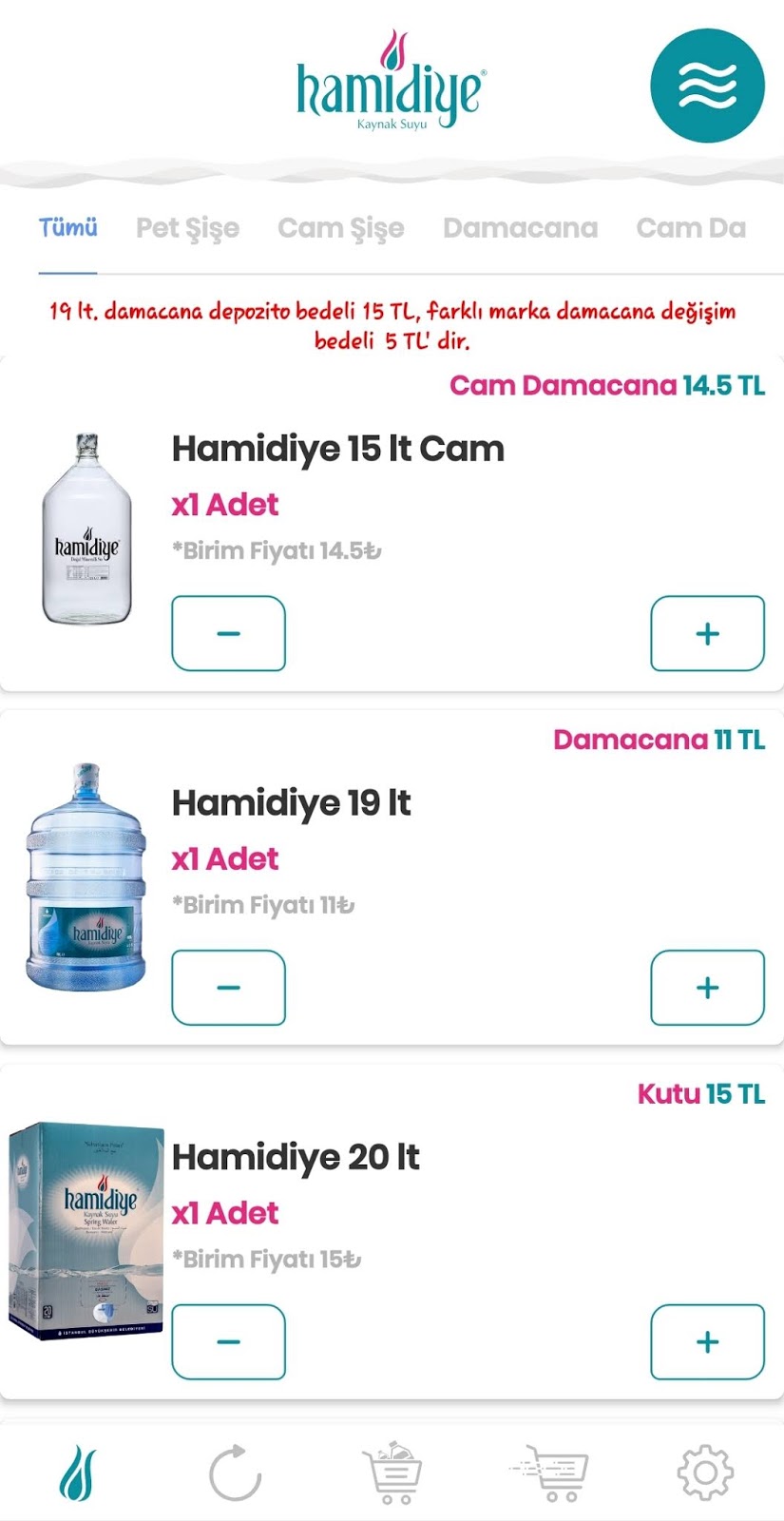Open the settings gear tab
This screenshot has height=1521, width=784.
(705, 1473)
